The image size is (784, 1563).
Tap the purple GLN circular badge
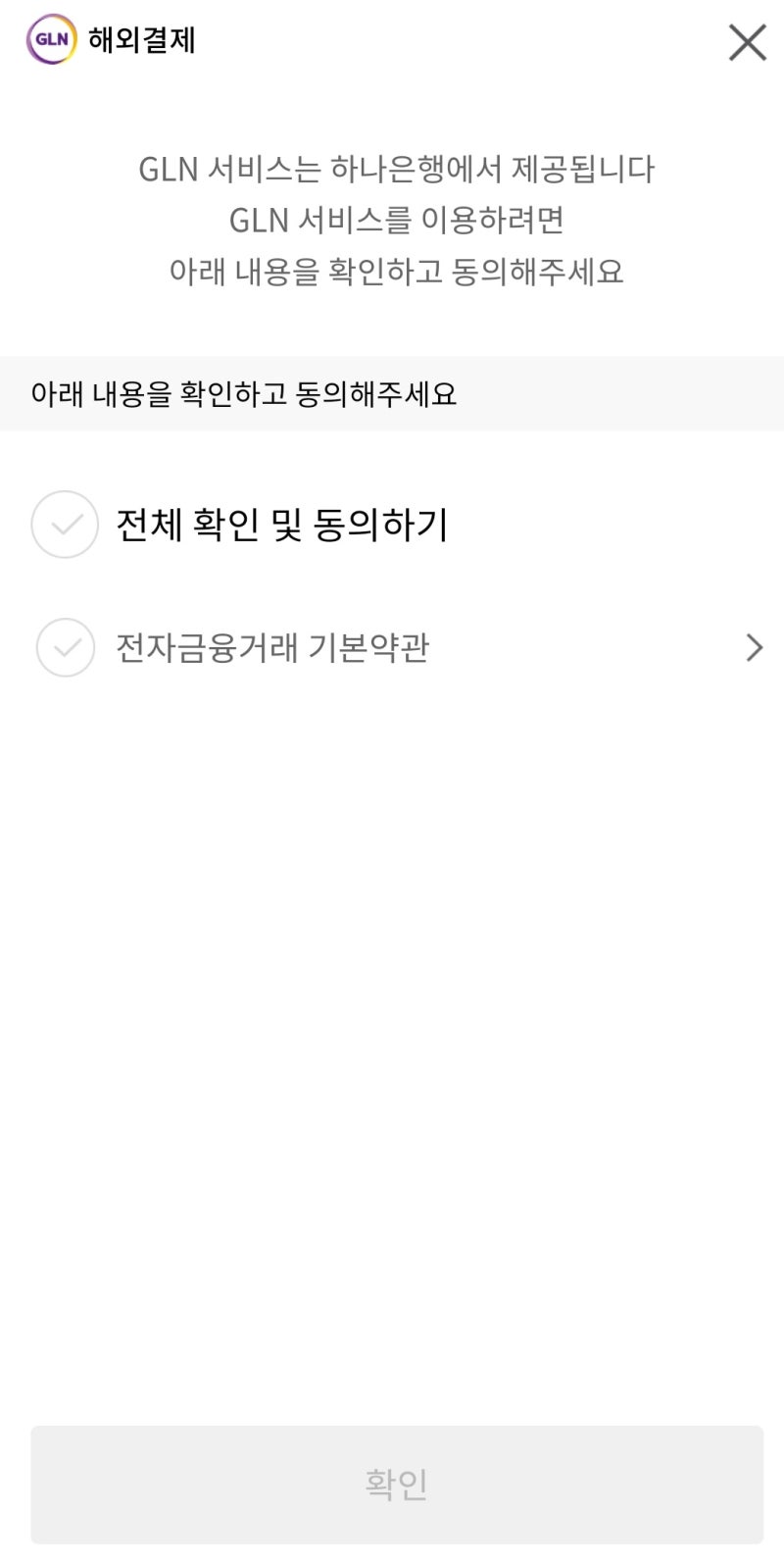49,41
